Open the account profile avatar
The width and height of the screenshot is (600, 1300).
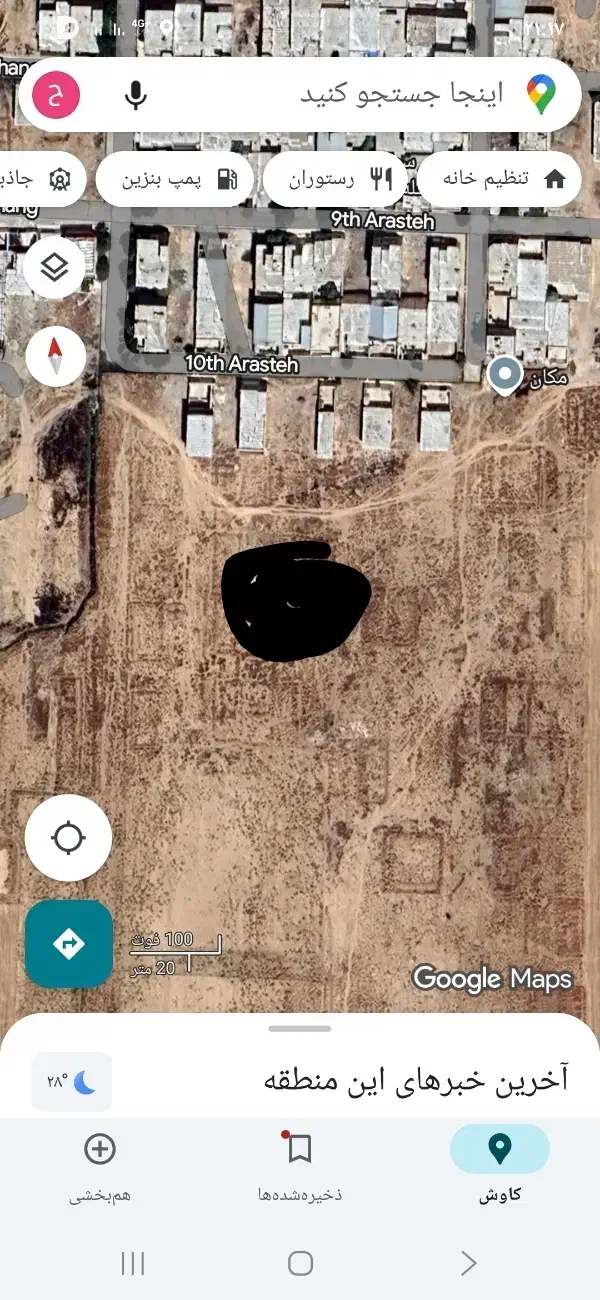tap(56, 95)
